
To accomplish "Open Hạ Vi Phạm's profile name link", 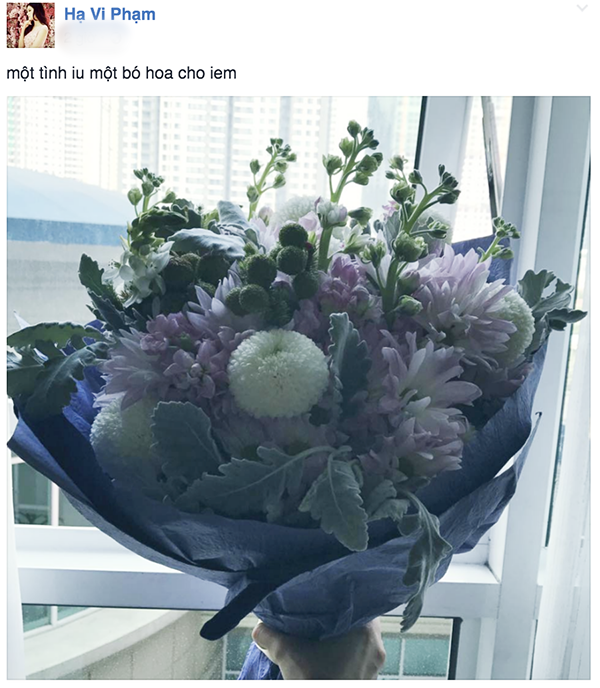I will (x=110, y=15).
